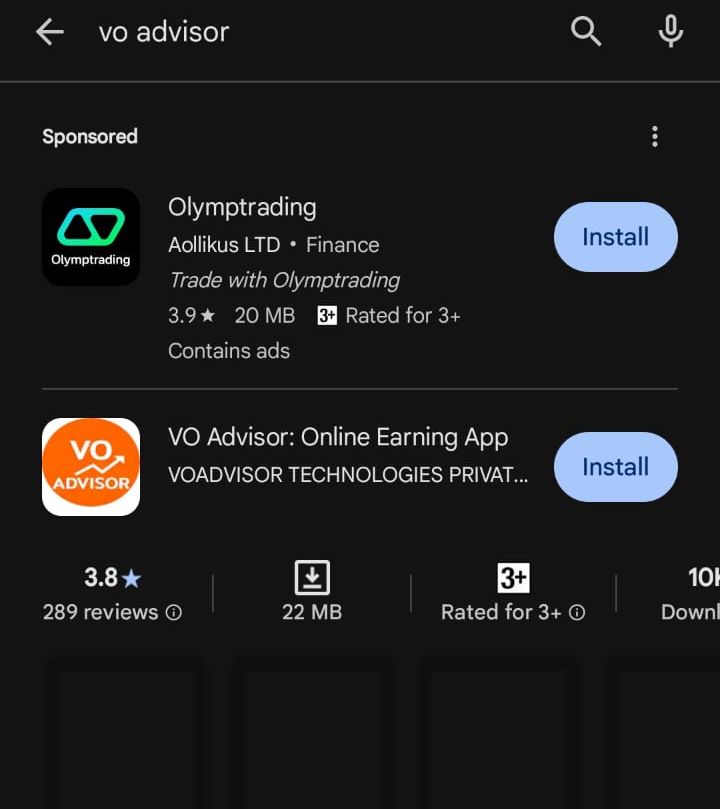View info about the 289 reviews
Image resolution: width=720 pixels, height=809 pixels.
click(174, 613)
